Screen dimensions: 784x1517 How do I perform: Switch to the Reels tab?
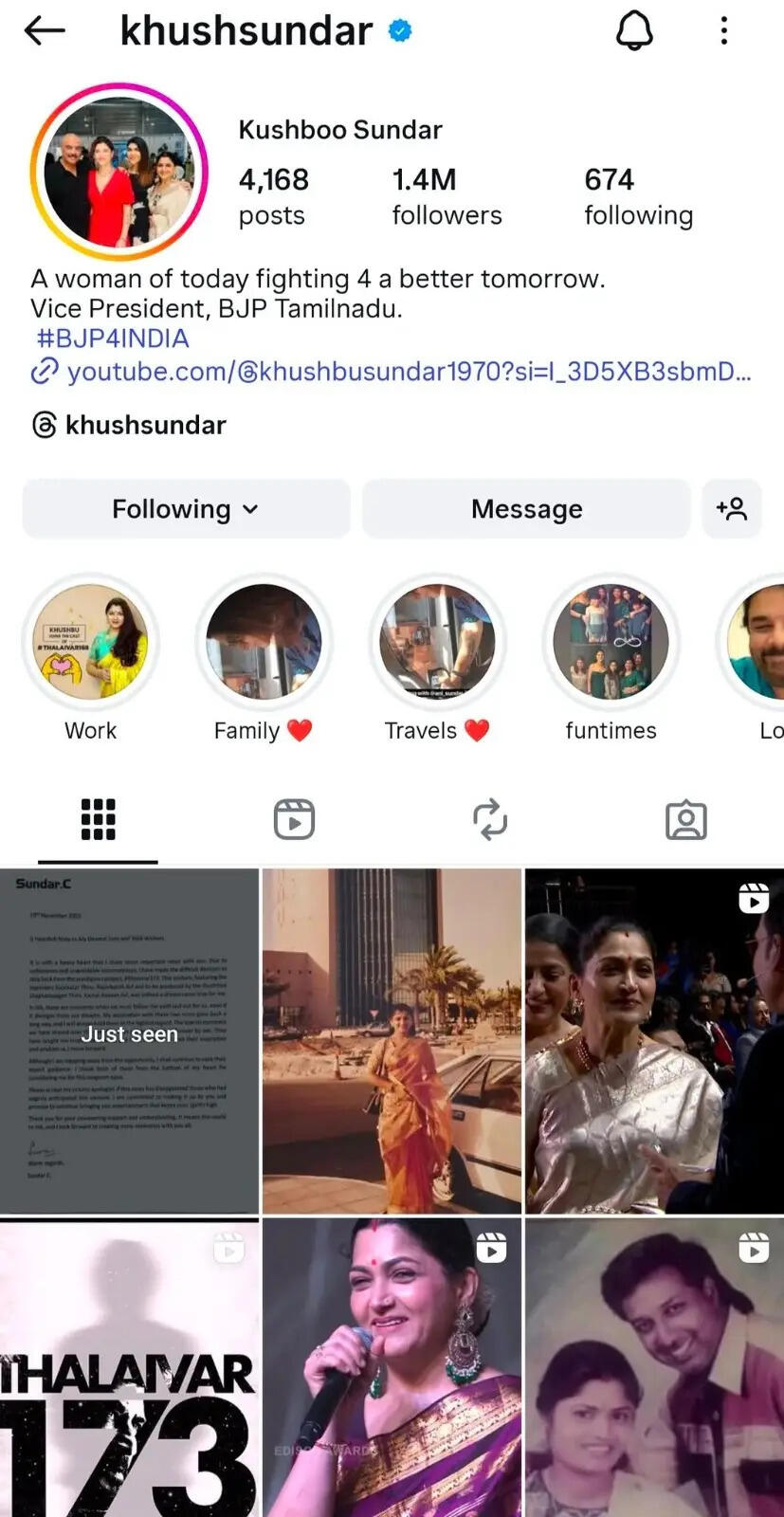point(294,820)
